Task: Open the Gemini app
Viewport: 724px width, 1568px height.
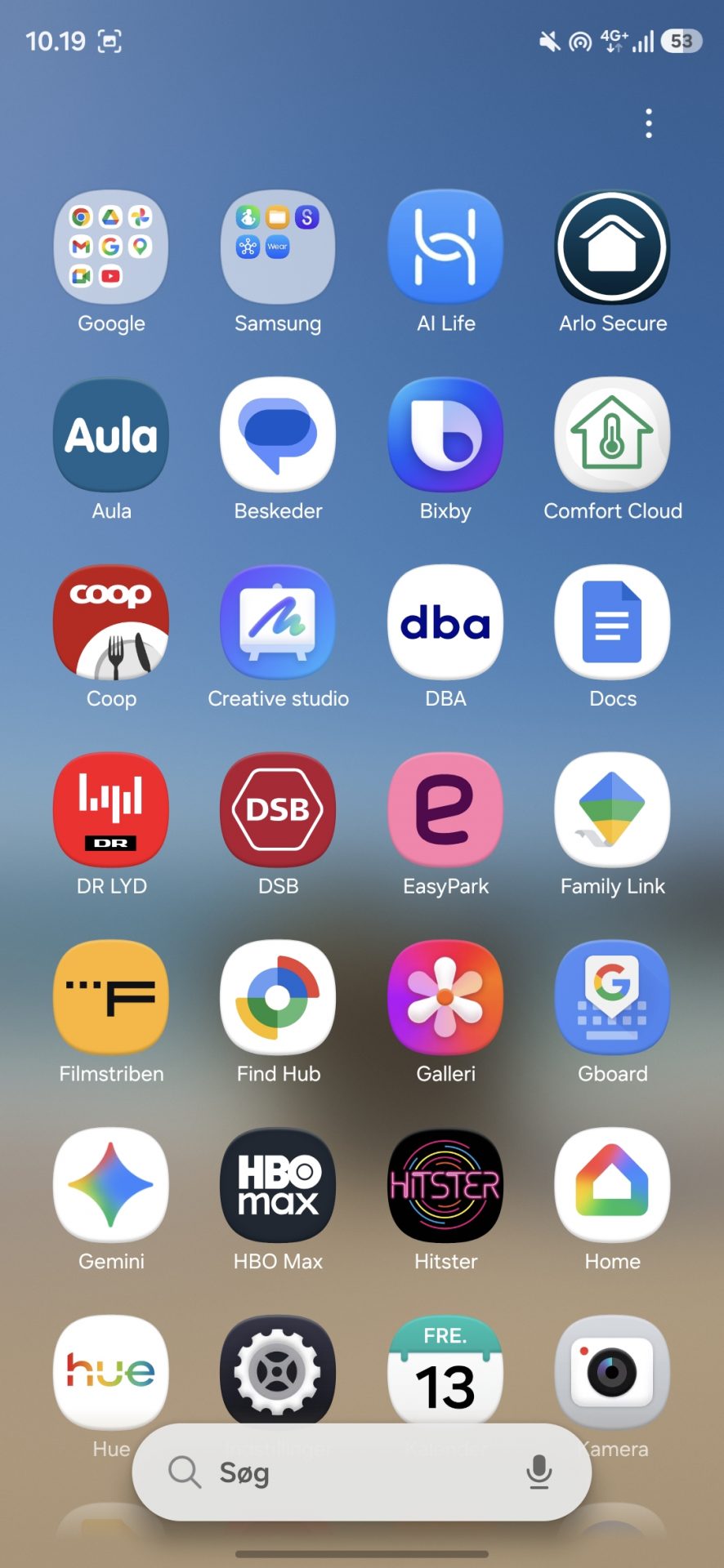Action: coord(111,1186)
